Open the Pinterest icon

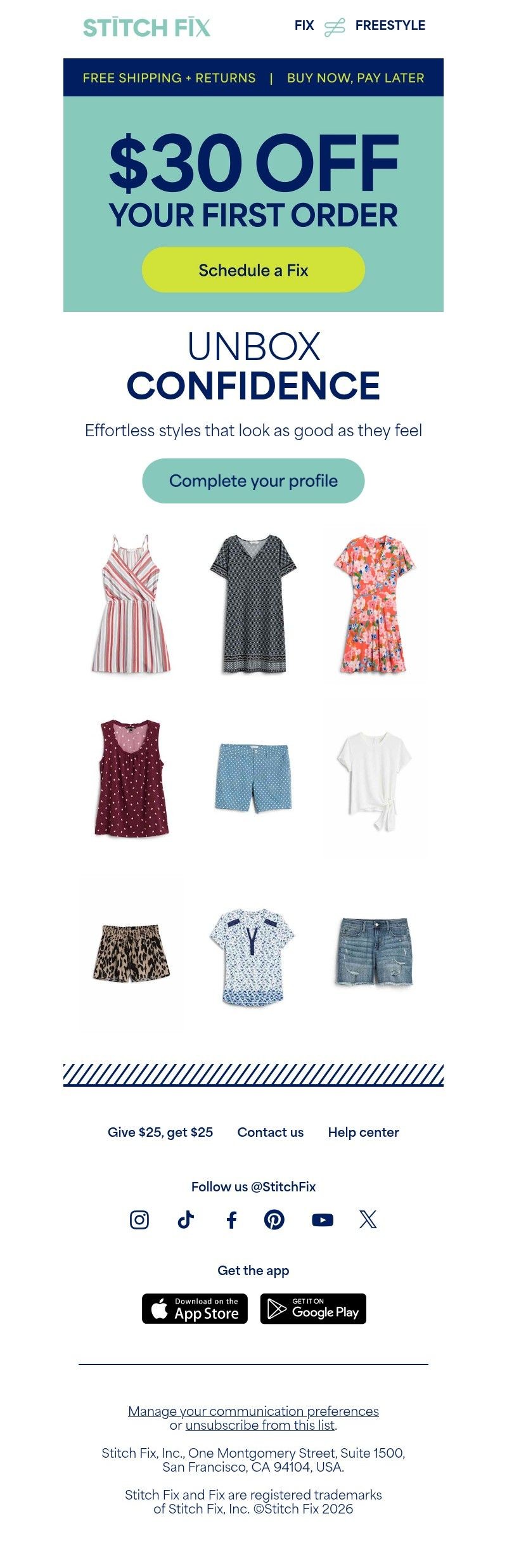pyautogui.click(x=274, y=1219)
